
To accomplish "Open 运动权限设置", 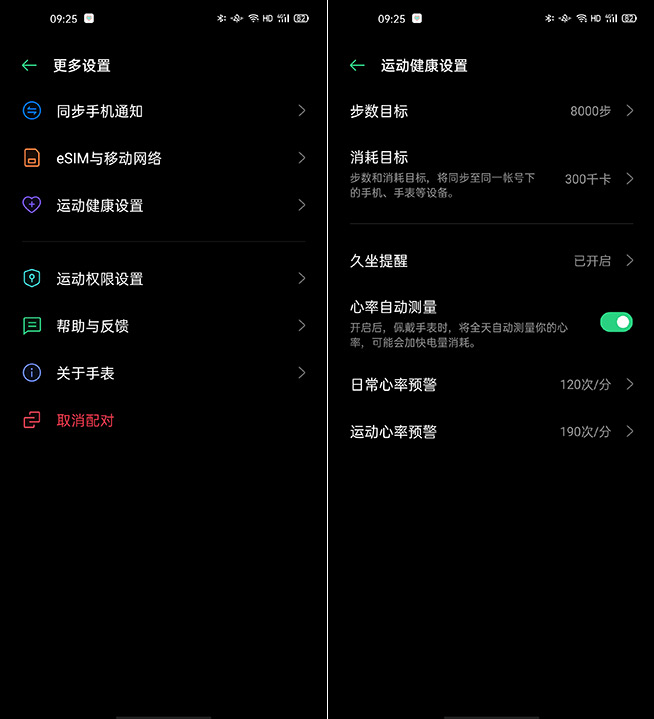I will click(163, 279).
